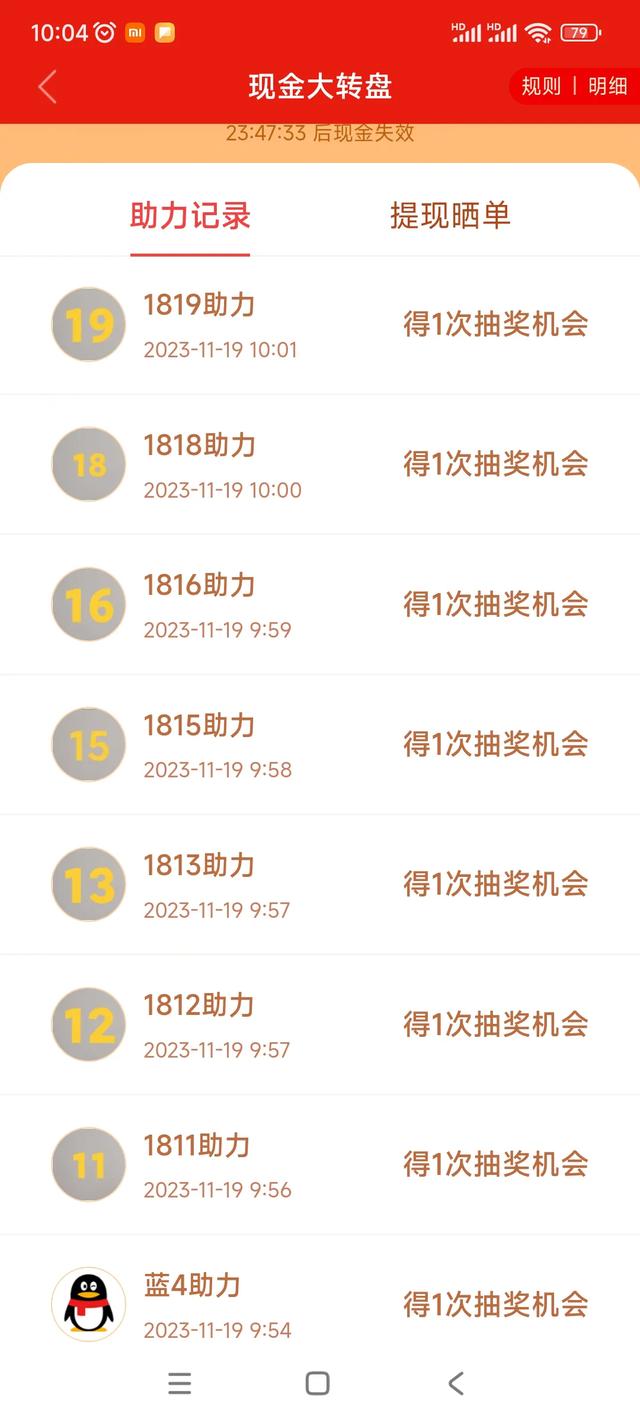
Task: Open the 规则 rules page
Action: point(541,86)
